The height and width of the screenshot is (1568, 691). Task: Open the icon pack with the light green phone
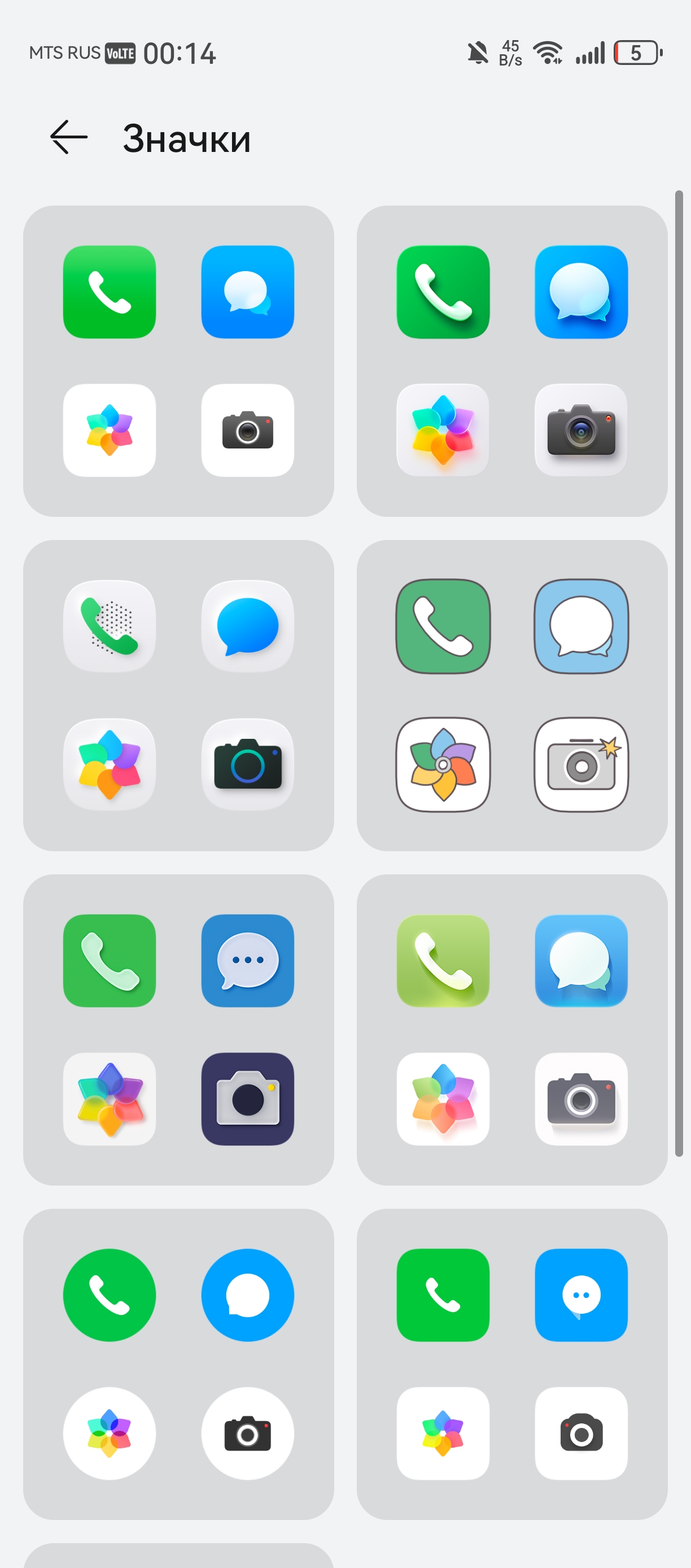(x=511, y=1029)
